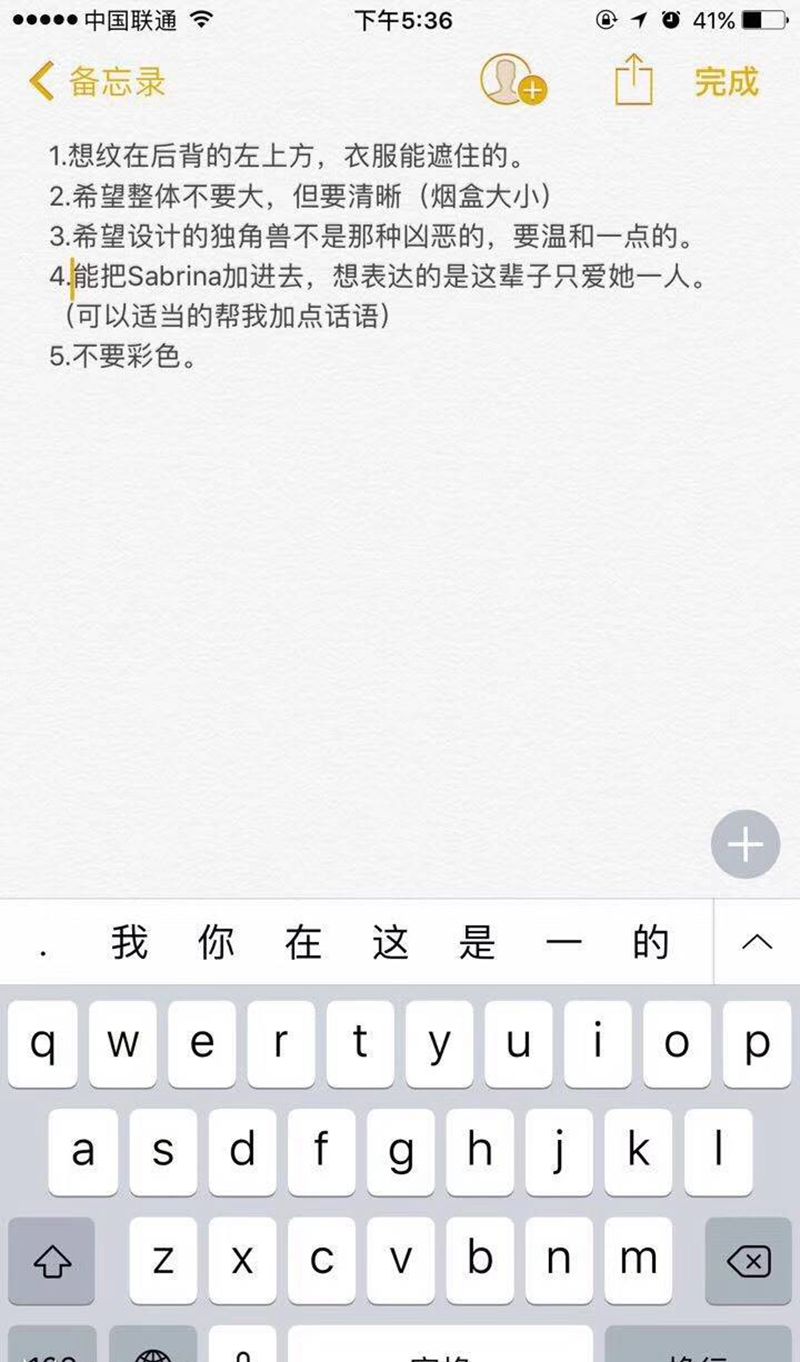Choose candidate word 我

click(129, 942)
